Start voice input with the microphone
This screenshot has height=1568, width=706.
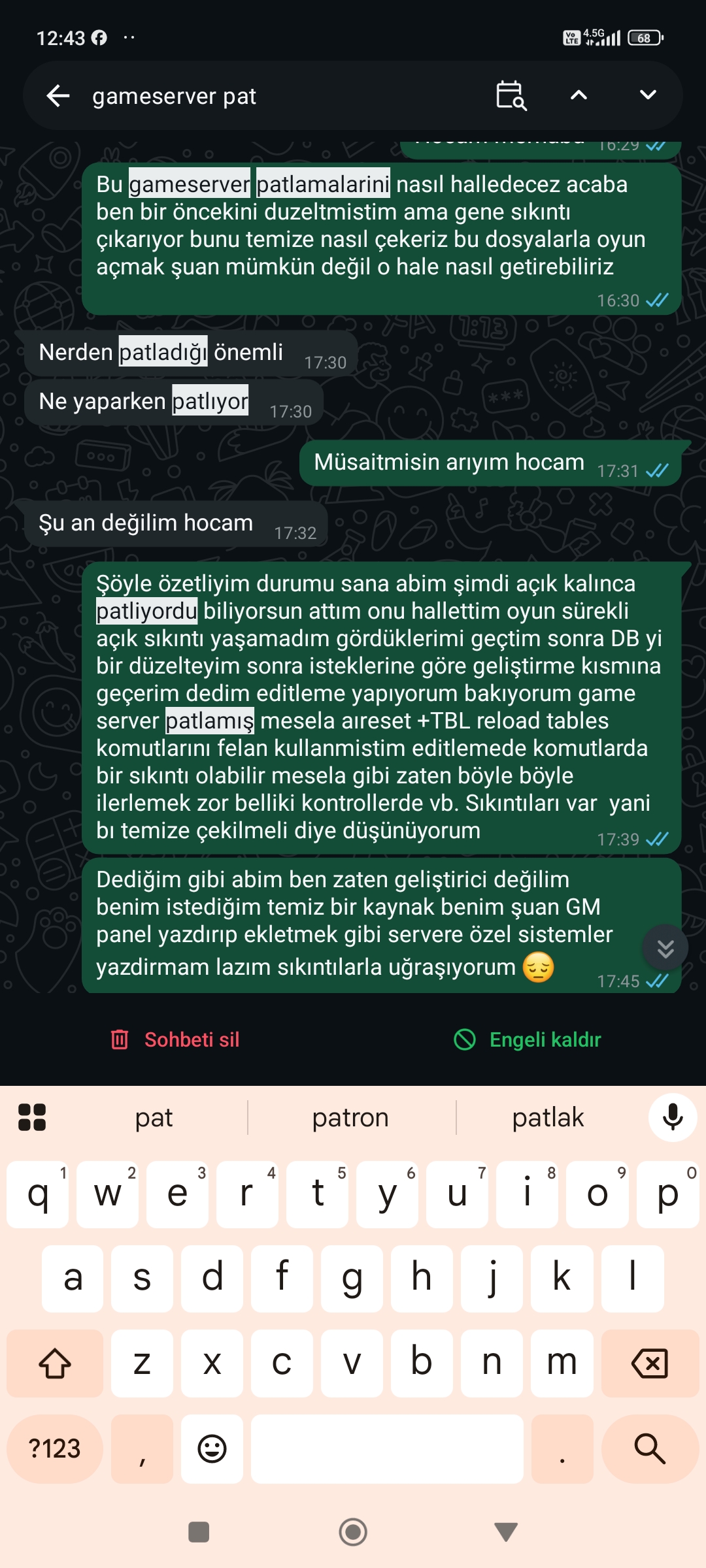(x=673, y=1117)
